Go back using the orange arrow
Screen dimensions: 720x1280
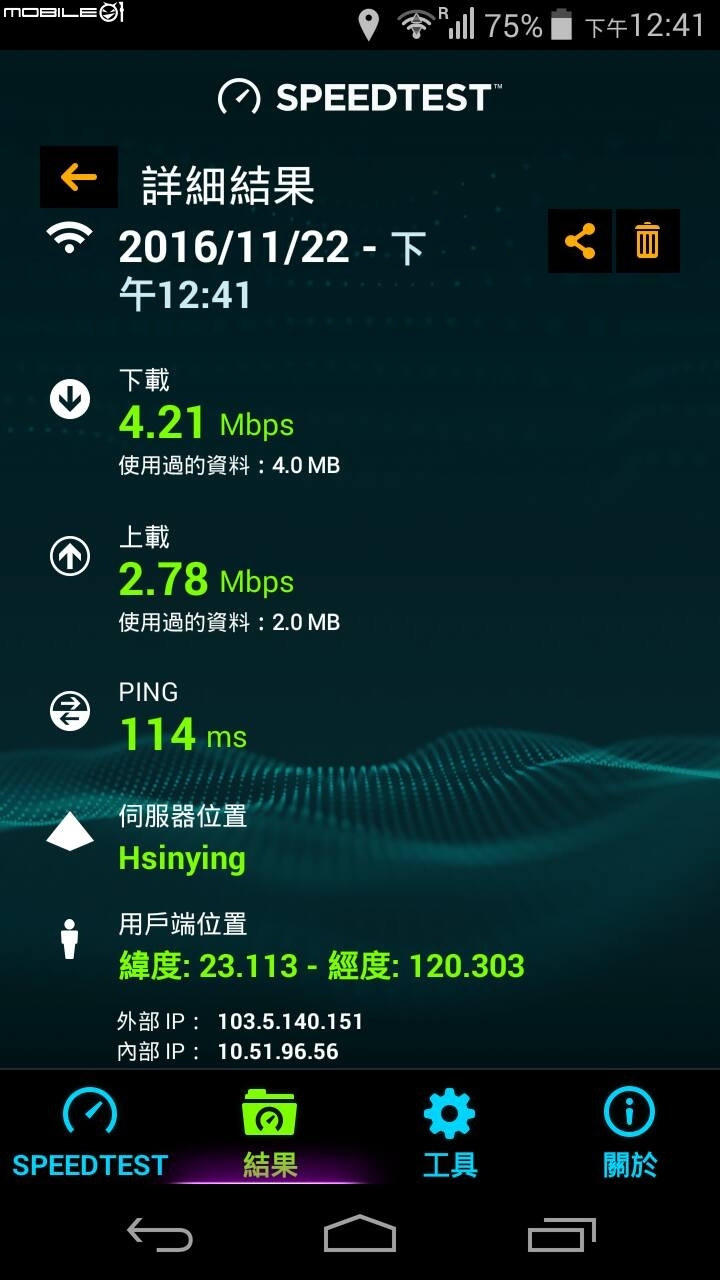[x=79, y=177]
